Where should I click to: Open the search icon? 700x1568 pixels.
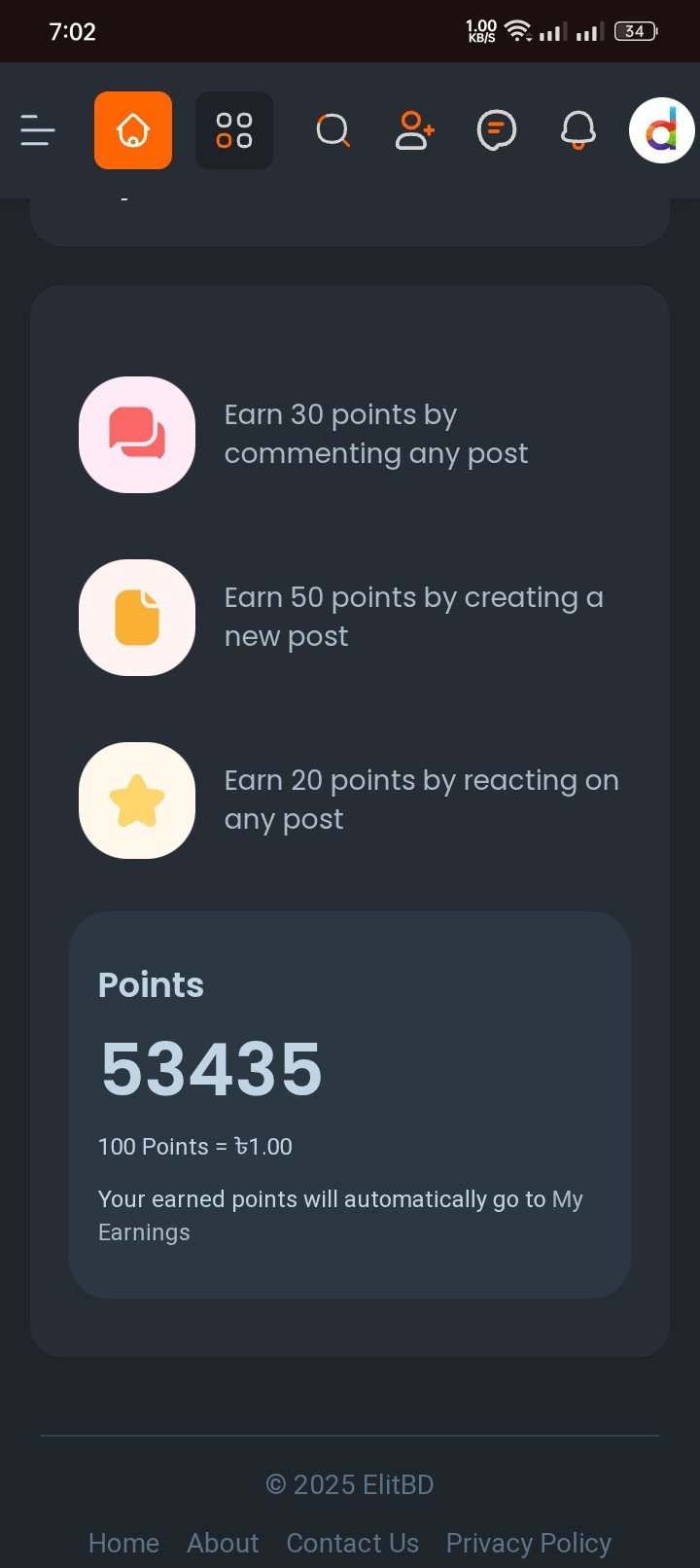click(332, 130)
